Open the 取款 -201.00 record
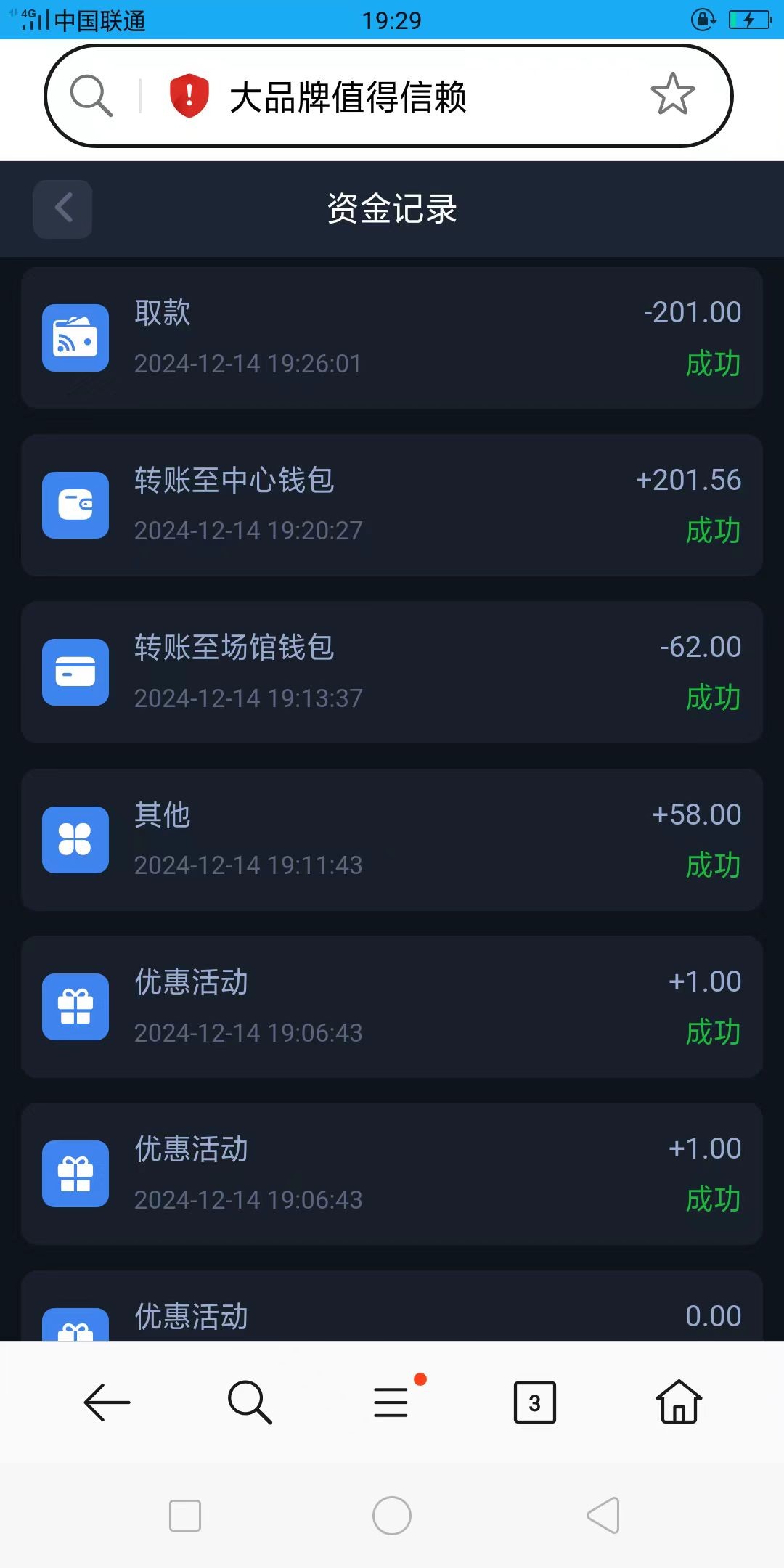Image resolution: width=784 pixels, height=1568 pixels. tap(392, 338)
